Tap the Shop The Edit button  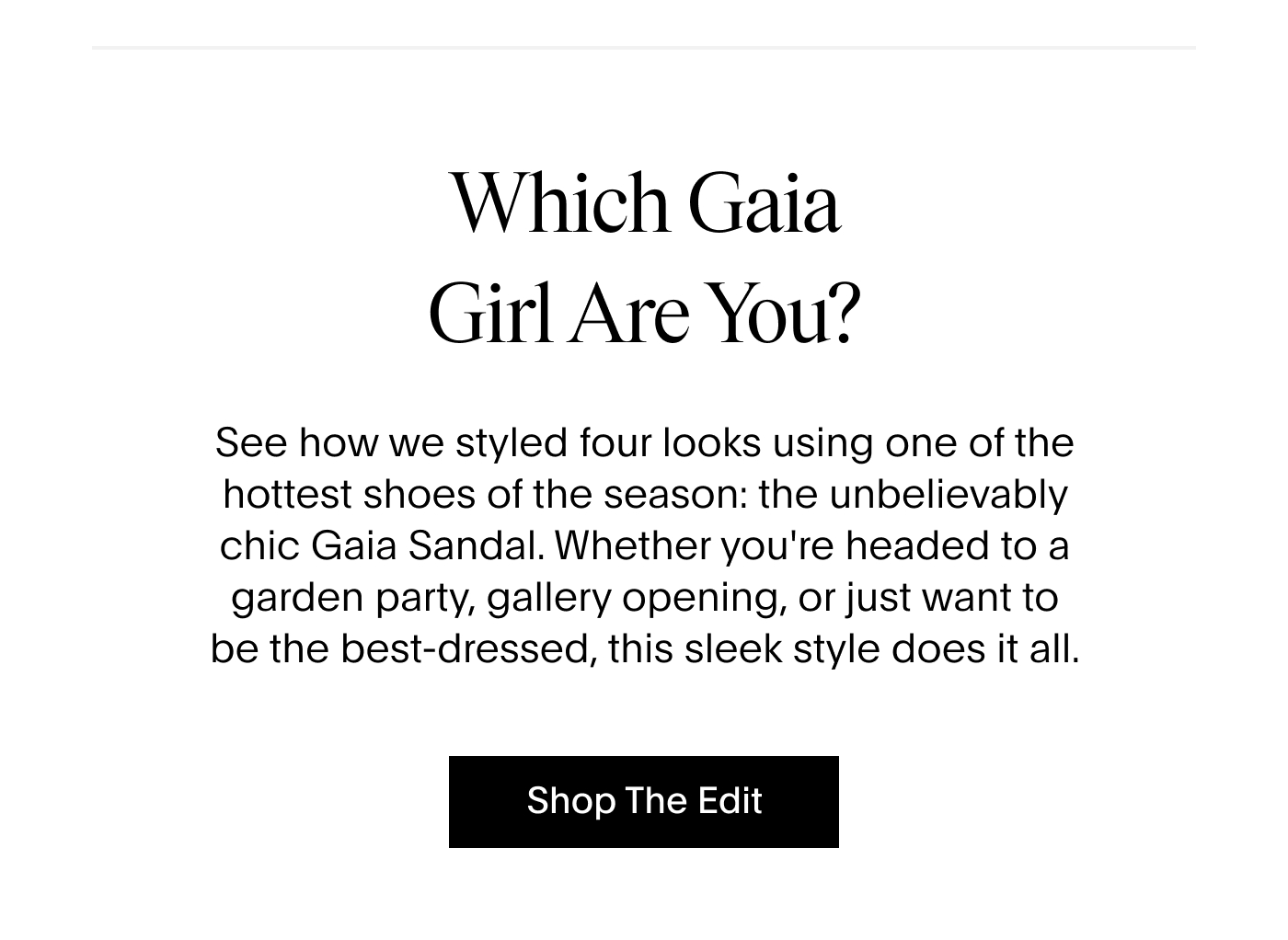tap(643, 801)
